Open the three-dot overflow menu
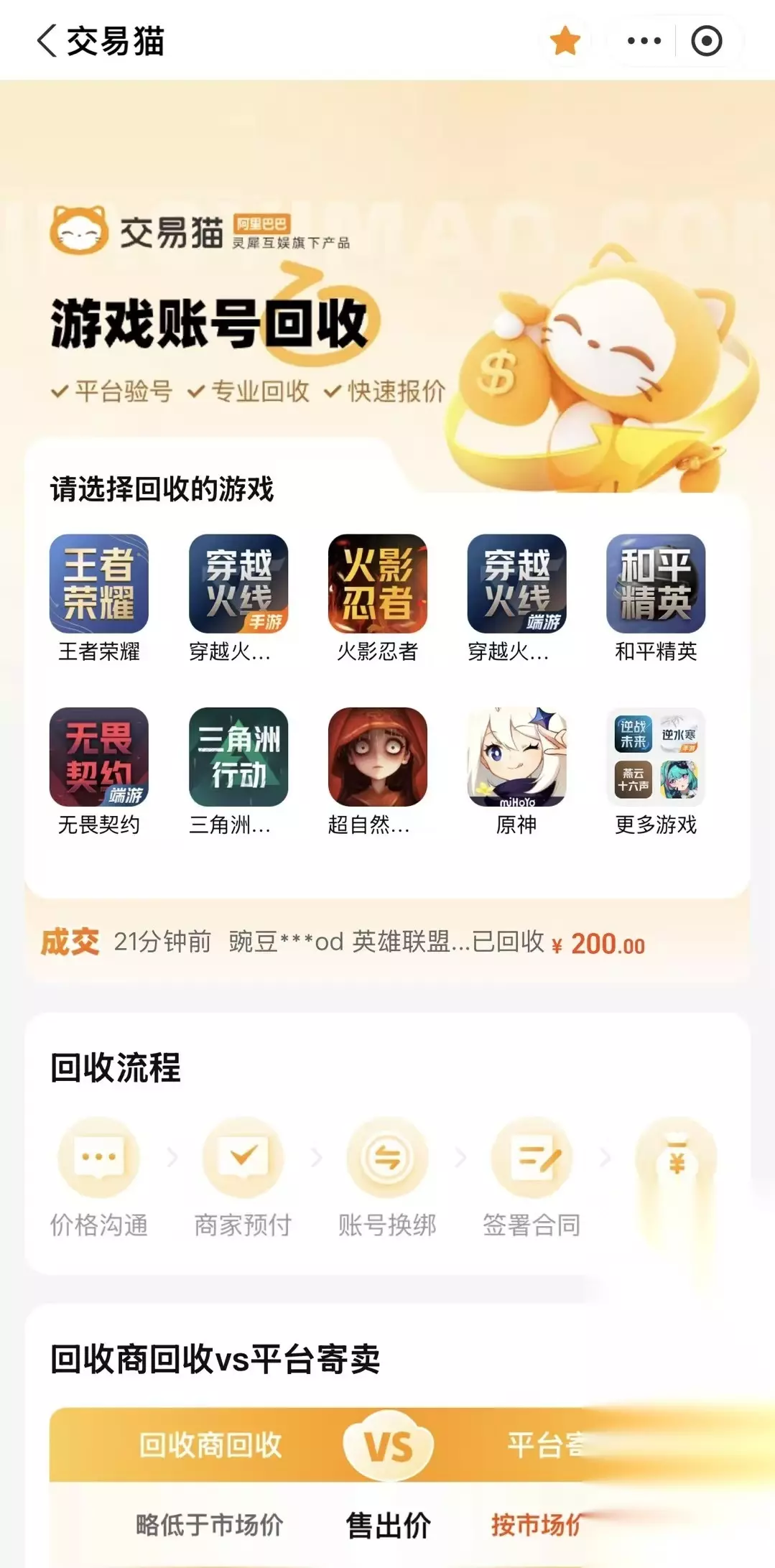The height and width of the screenshot is (1568, 775). (644, 41)
